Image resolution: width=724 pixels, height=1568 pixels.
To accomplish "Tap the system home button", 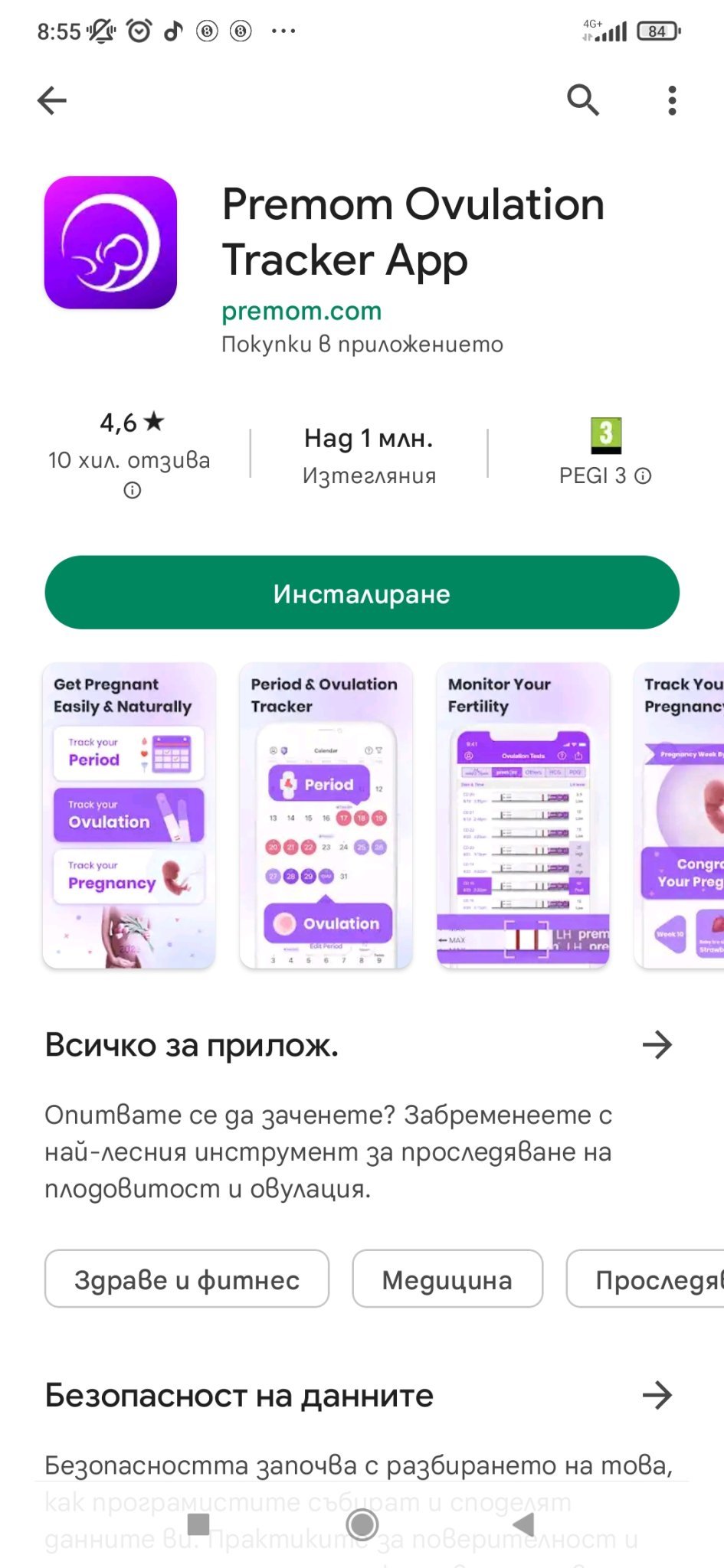I will [x=362, y=1524].
